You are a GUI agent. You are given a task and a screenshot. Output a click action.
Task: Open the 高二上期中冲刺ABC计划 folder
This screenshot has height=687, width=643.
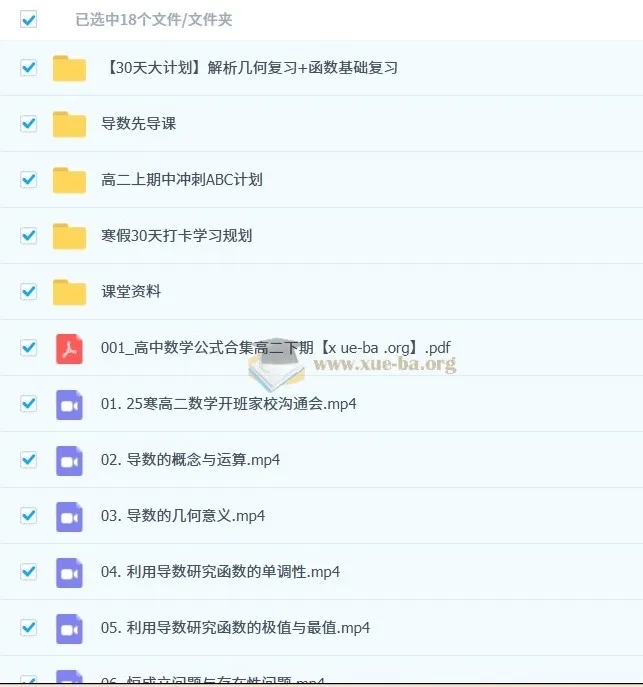pos(181,180)
